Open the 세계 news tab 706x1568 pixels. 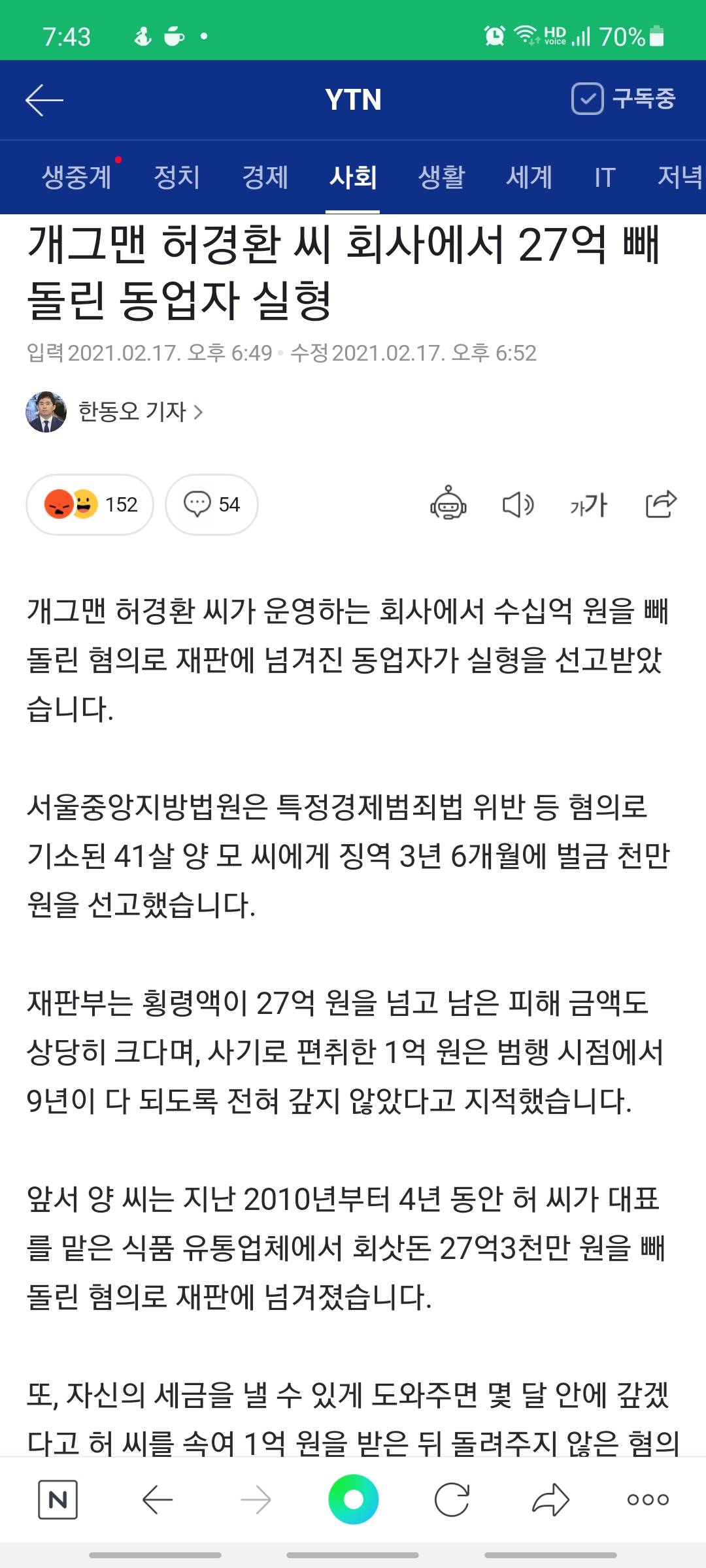point(529,177)
